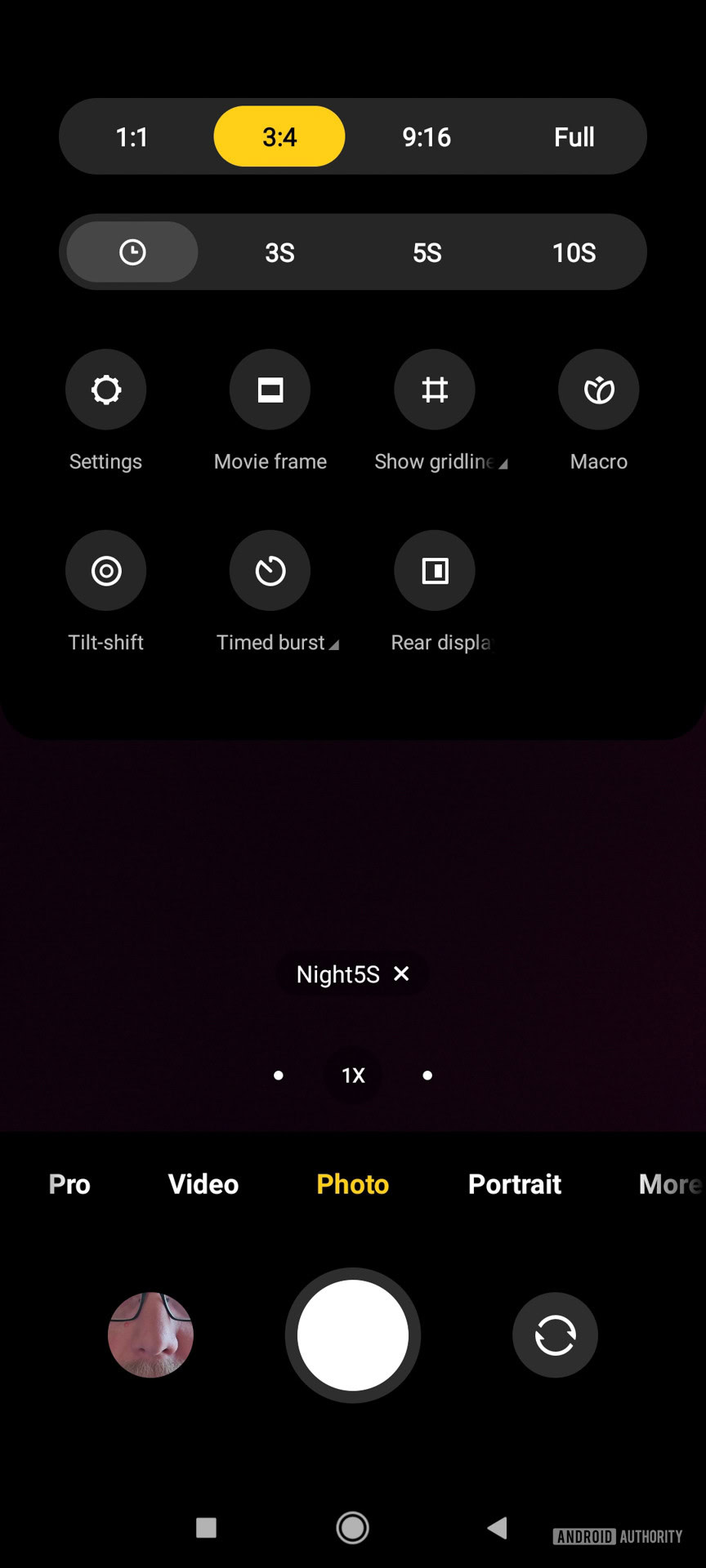706x1568 pixels.
Task: Open the last photo thumbnail
Action: coord(151,1335)
